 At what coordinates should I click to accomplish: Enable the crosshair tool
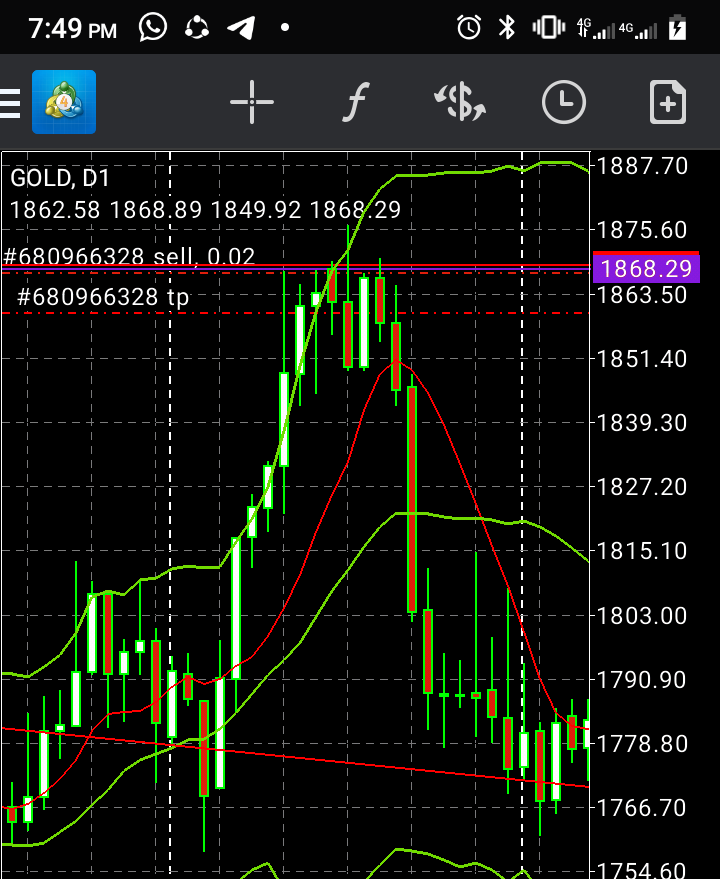252,102
